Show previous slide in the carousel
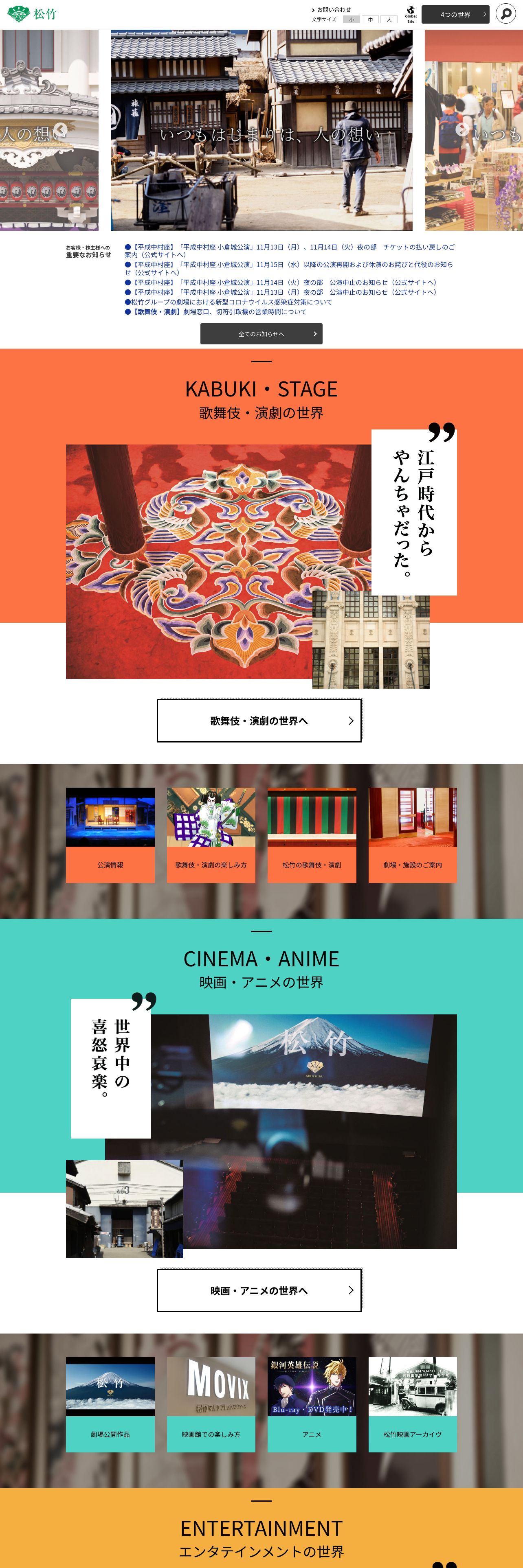The height and width of the screenshot is (1568, 523). (59, 130)
